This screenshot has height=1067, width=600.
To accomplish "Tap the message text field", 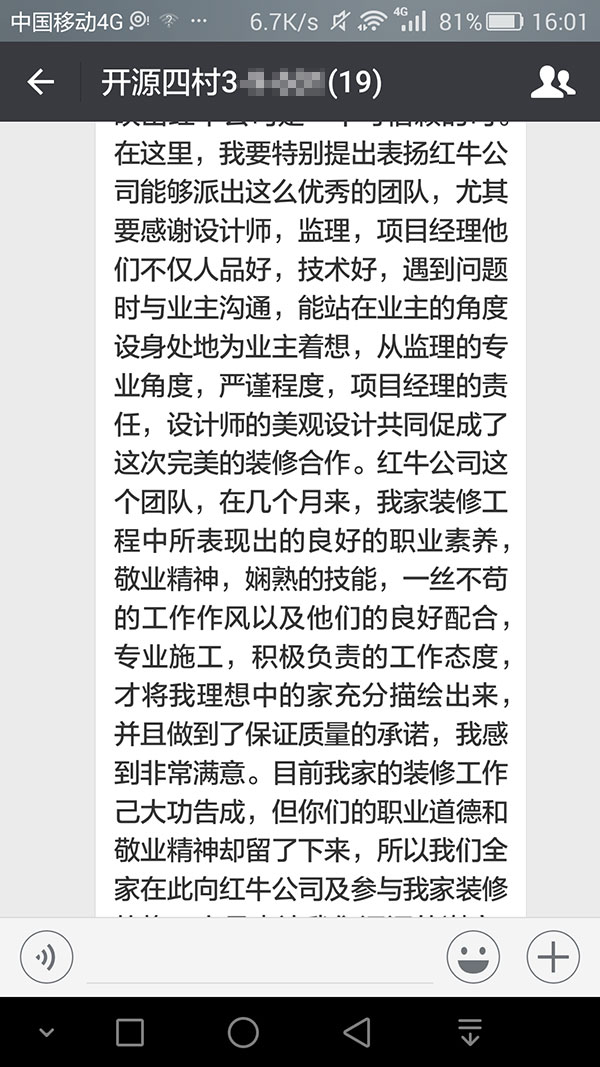I will [260, 958].
